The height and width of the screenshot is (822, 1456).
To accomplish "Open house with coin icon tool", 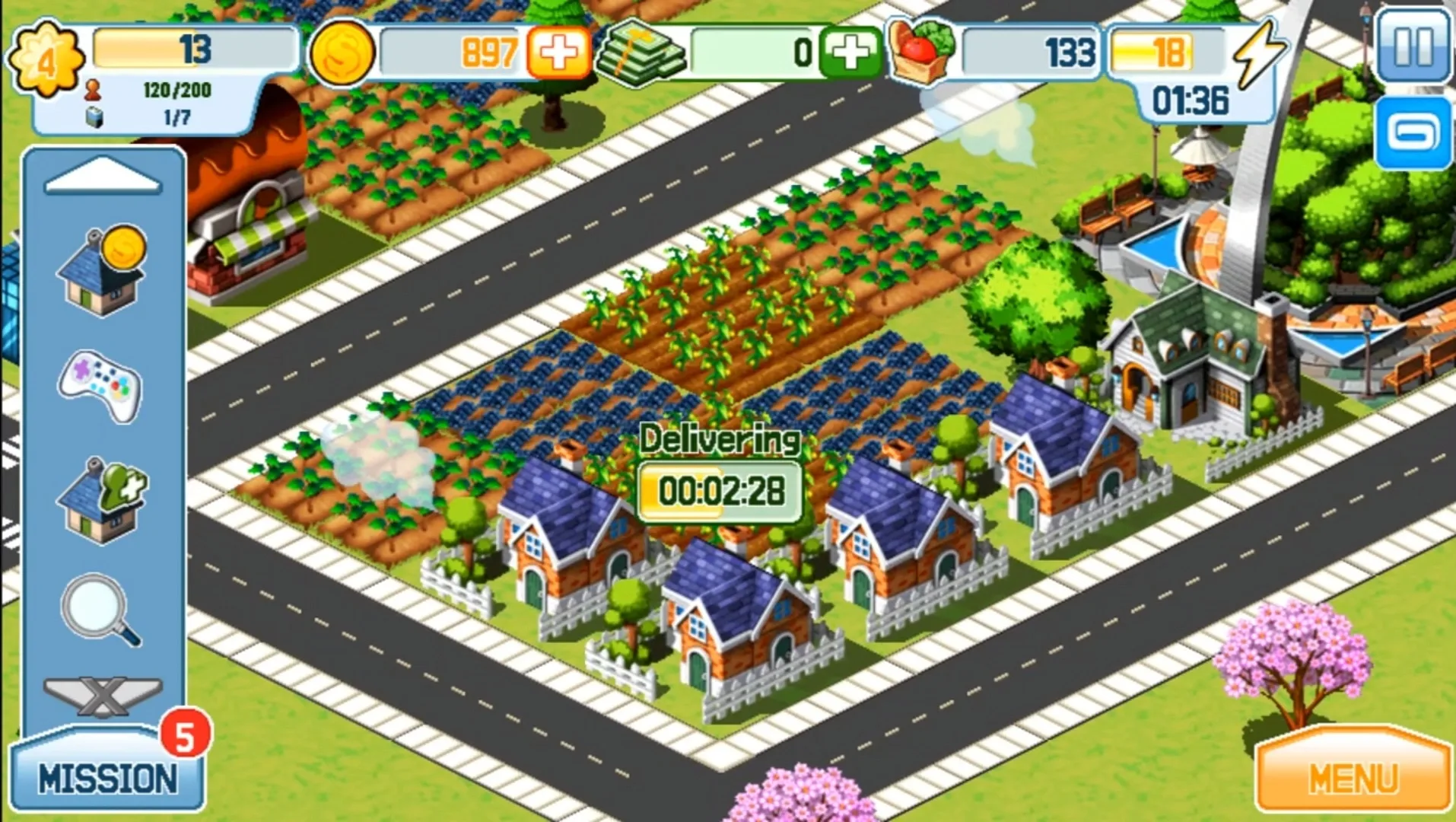I will (x=103, y=272).
